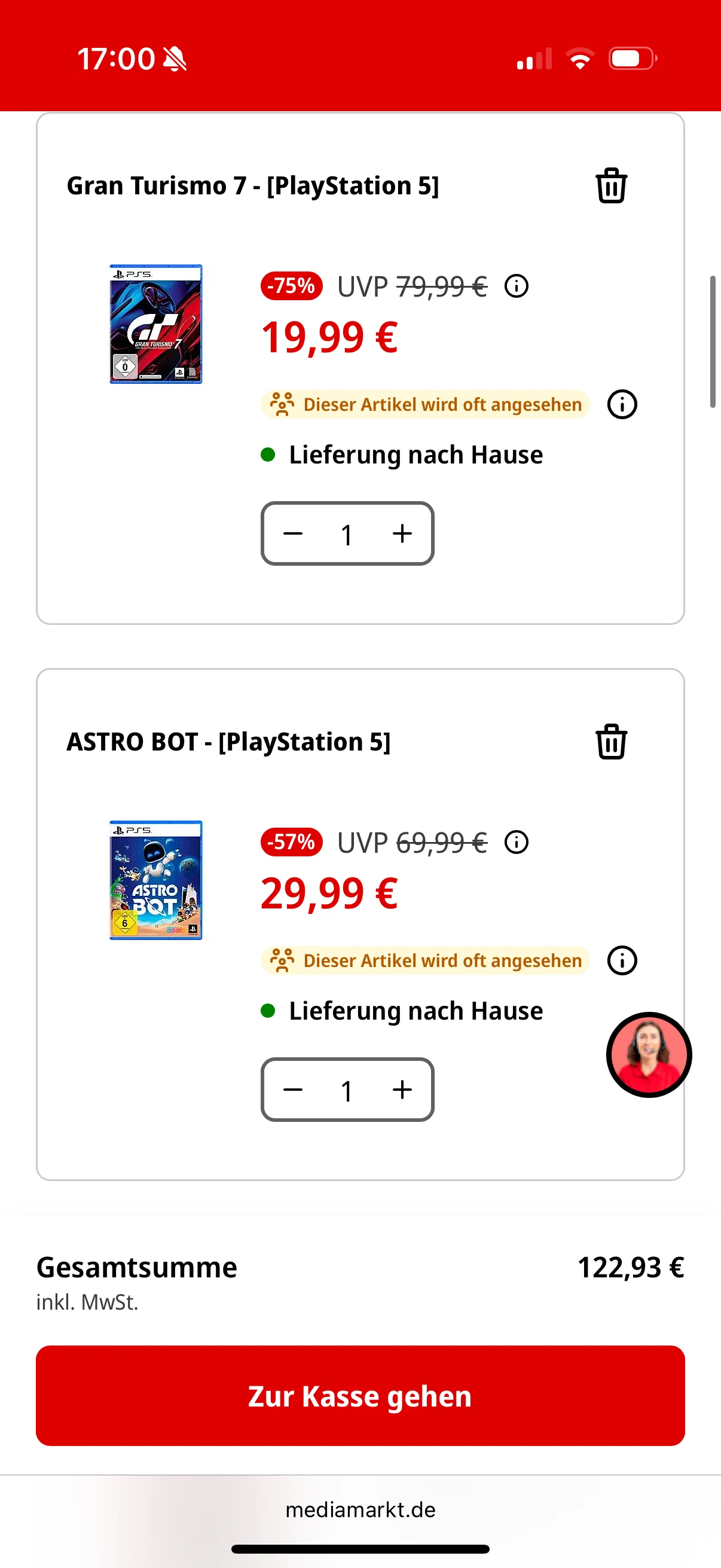
Task: Tap the mediamarkt.de address bar
Action: tap(360, 1510)
